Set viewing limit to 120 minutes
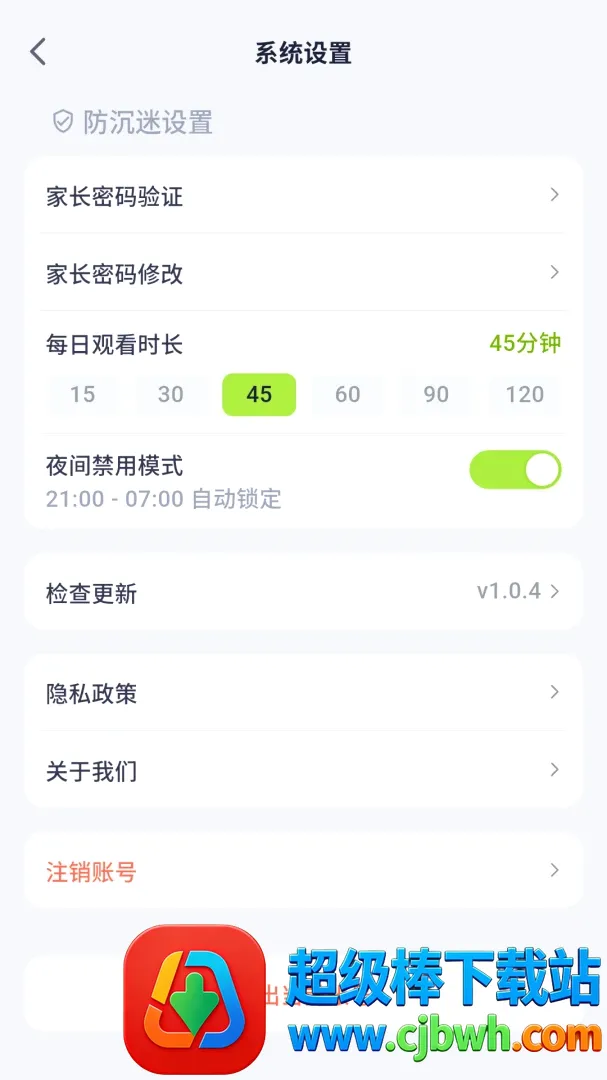This screenshot has height=1080, width=607. pyautogui.click(x=524, y=395)
